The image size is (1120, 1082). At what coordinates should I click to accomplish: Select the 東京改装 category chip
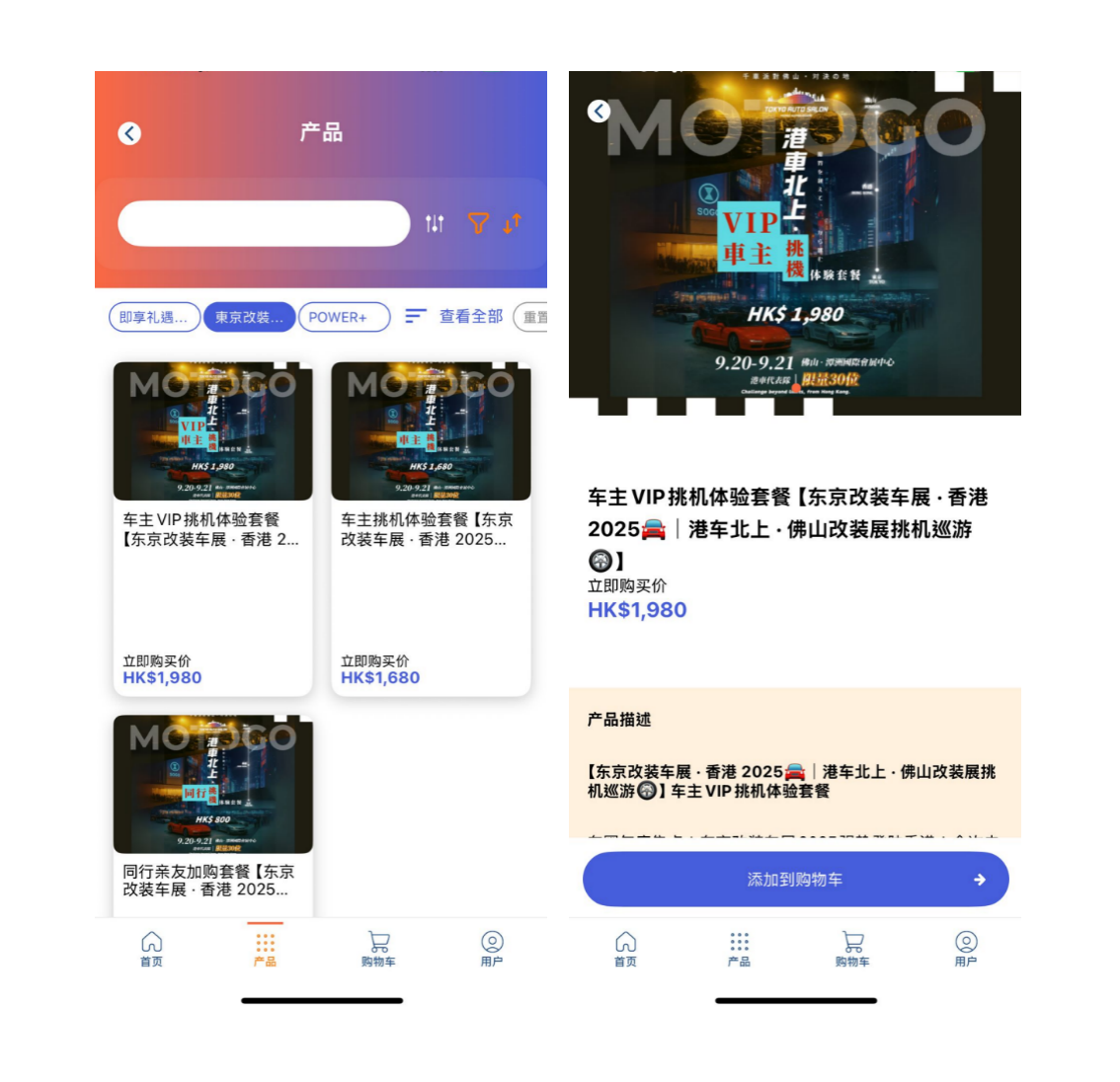(x=249, y=317)
